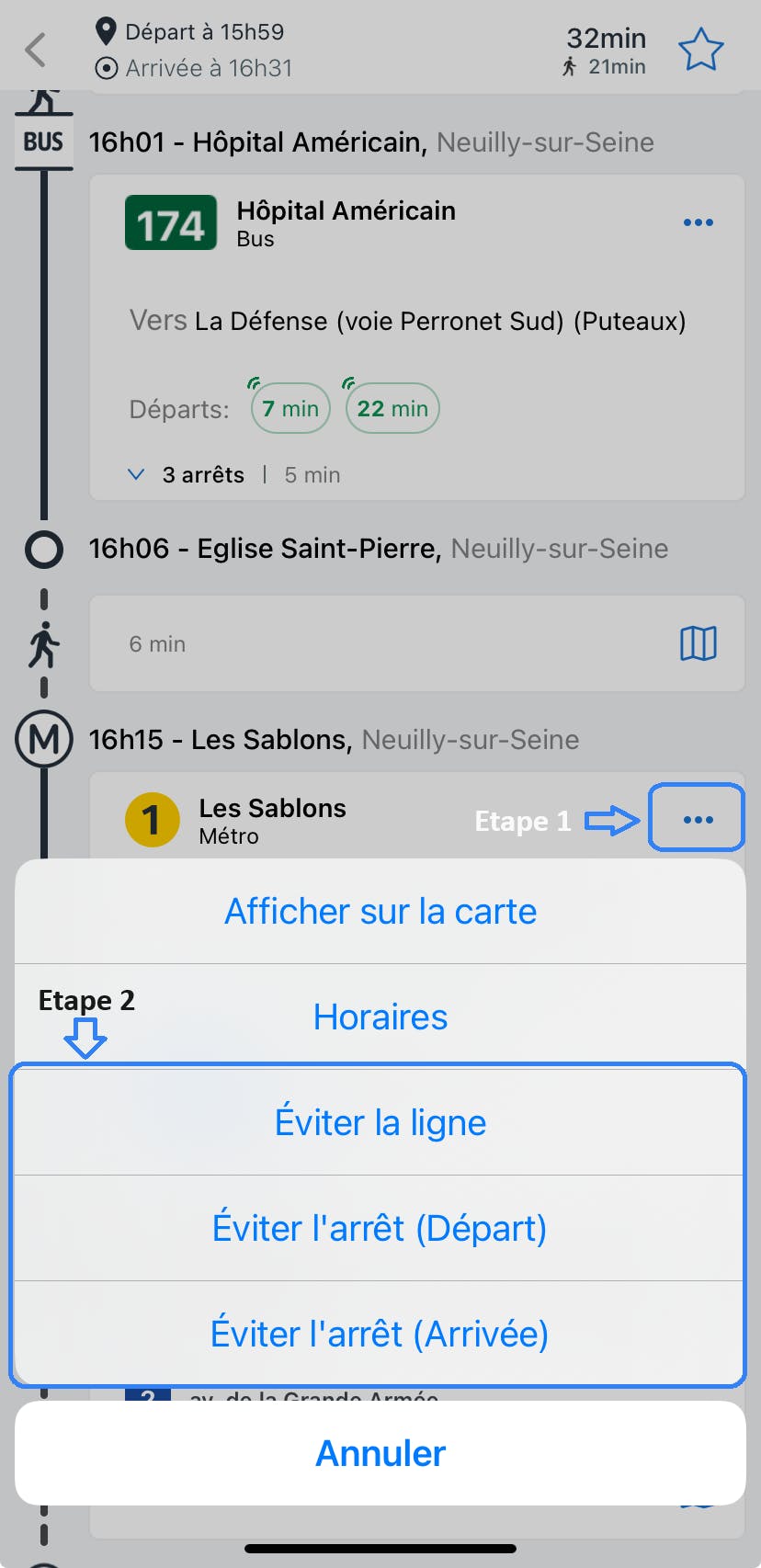Screen dimensions: 761x1568
Task: Open Horaires from the action sheet
Action: point(380,1017)
